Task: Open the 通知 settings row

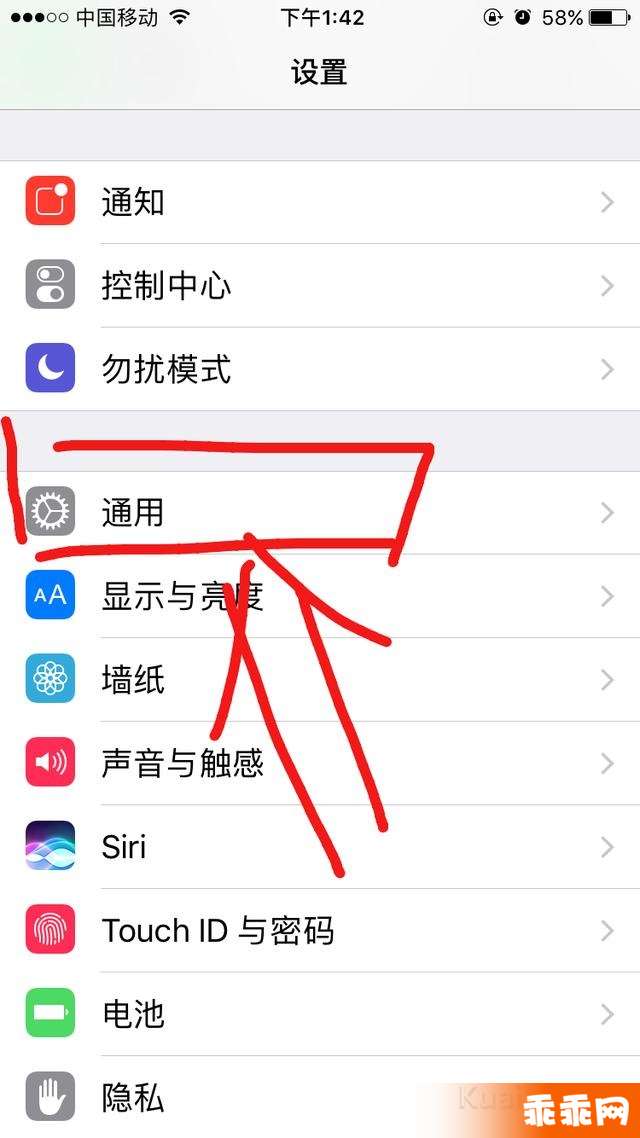Action: point(320,202)
